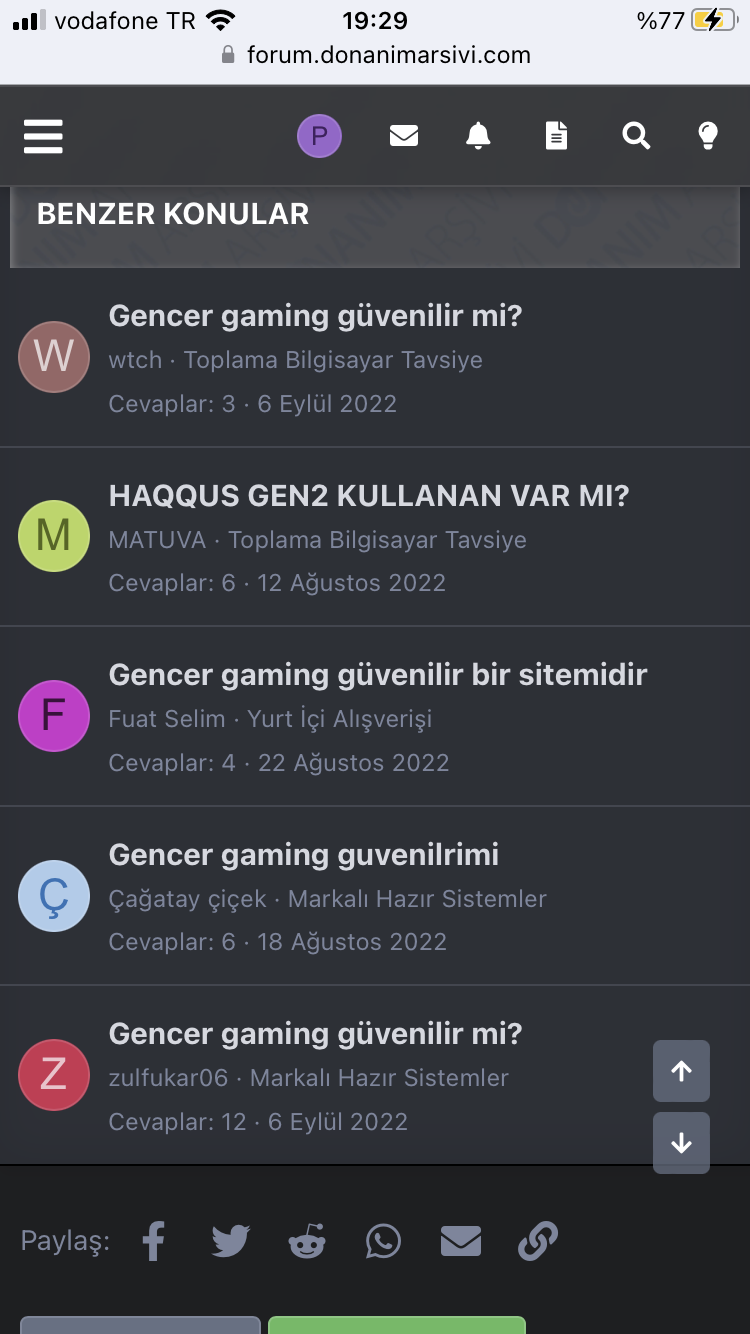
Task: Share this thread on Reddit
Action: click(307, 1241)
